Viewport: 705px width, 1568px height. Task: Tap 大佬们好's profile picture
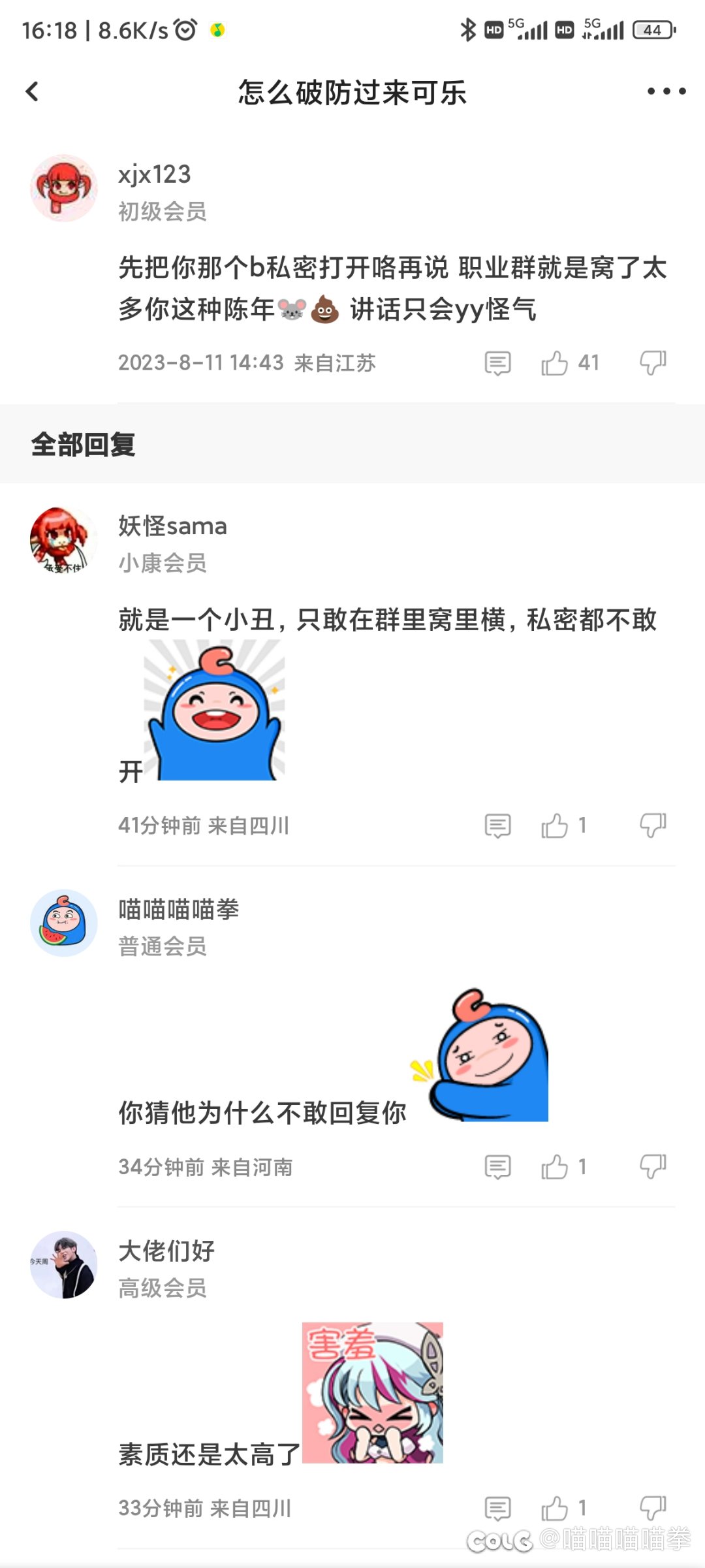tap(64, 1265)
